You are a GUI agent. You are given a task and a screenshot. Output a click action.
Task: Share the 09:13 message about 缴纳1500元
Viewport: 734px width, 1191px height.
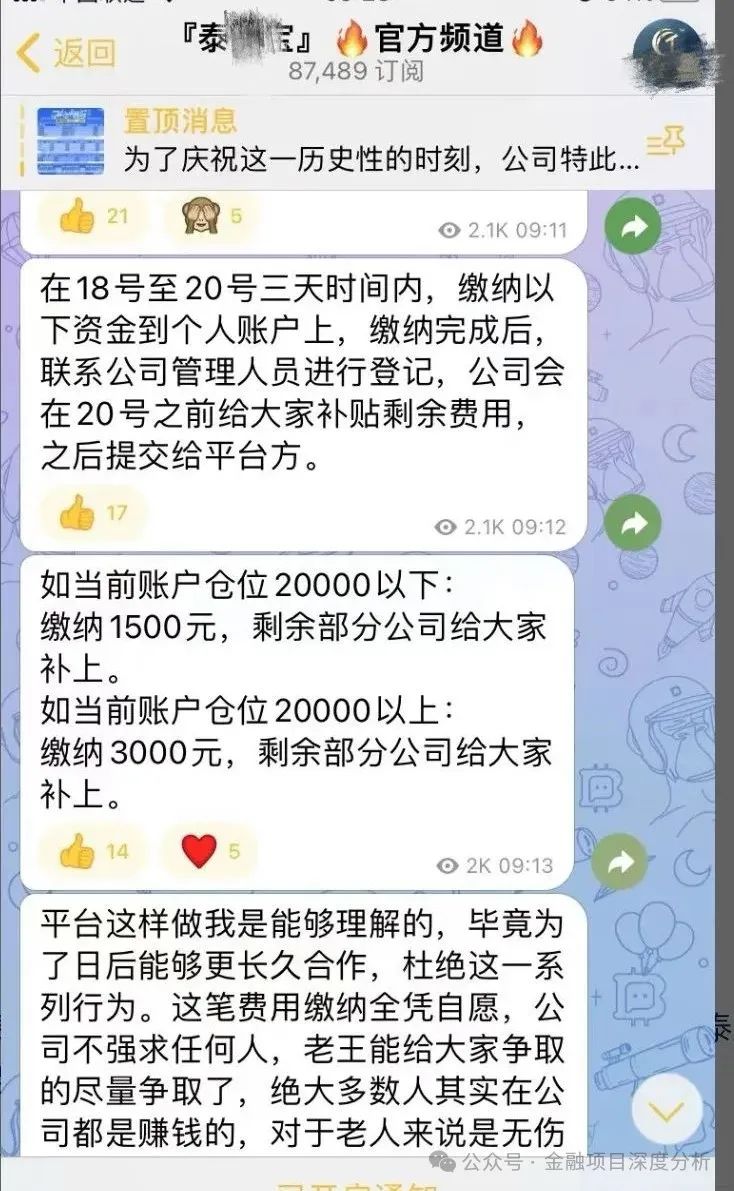coord(619,861)
